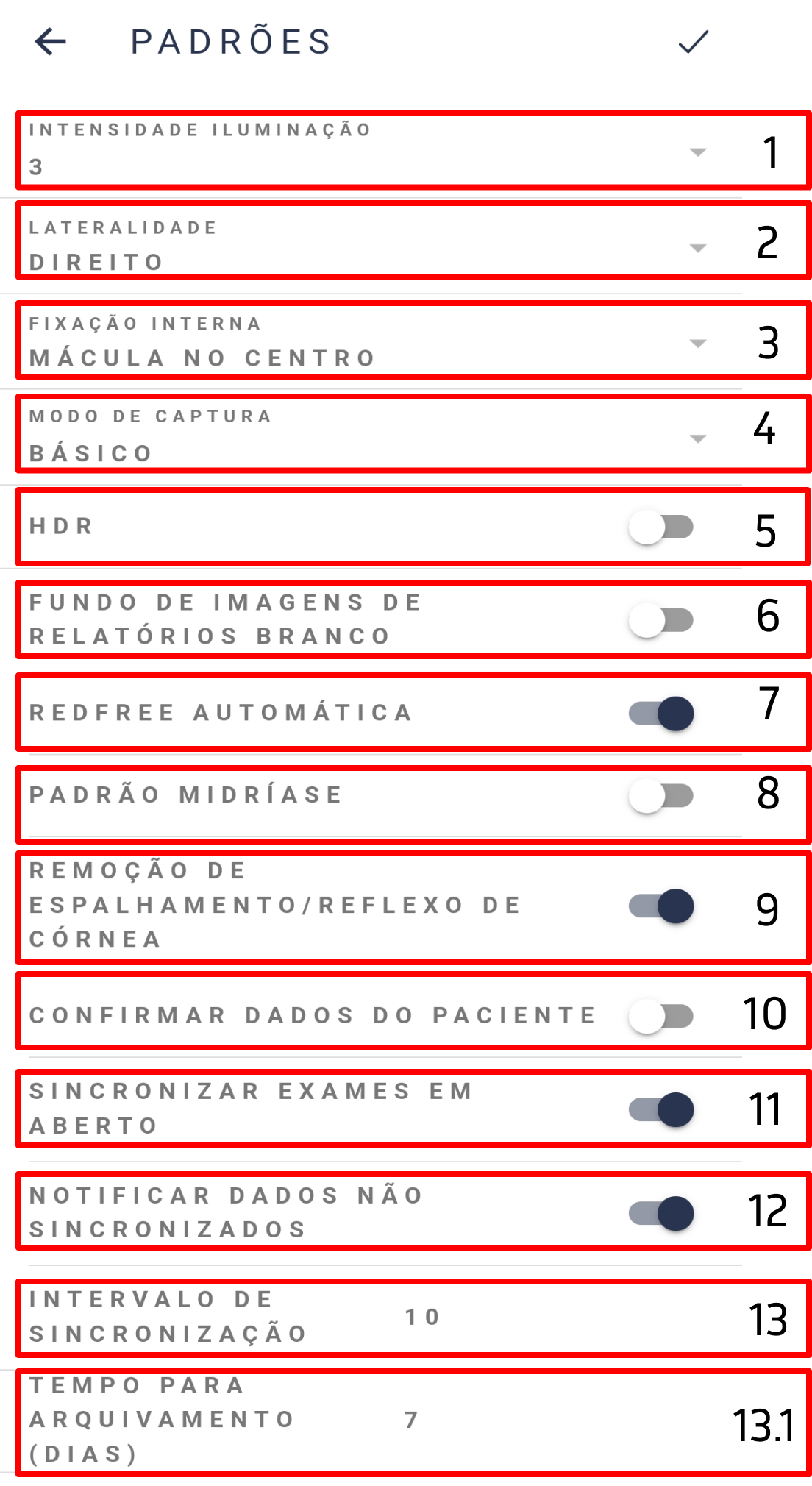Expand the Fixação Interna dropdown
The height and width of the screenshot is (1486, 812).
tap(368, 341)
